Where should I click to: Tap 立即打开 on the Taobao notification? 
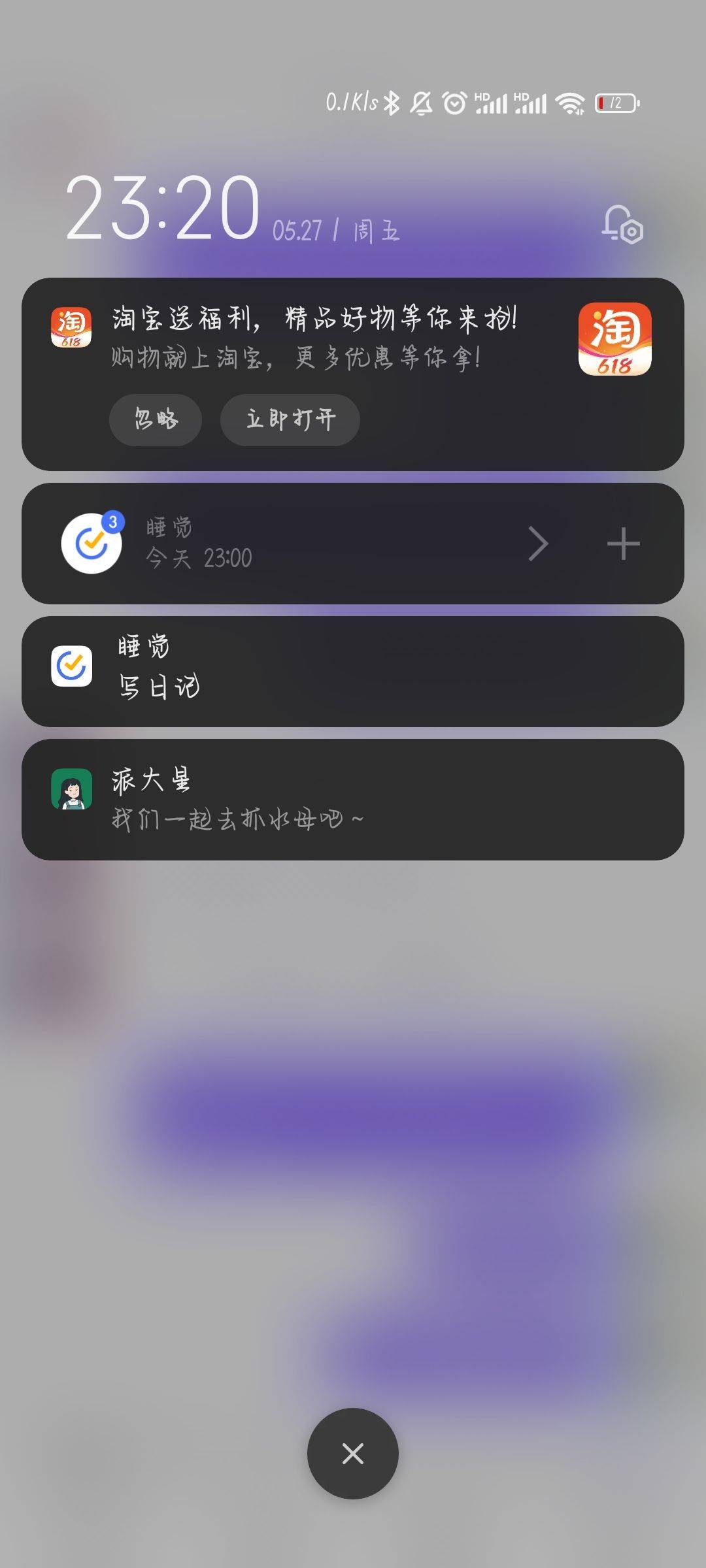point(290,419)
